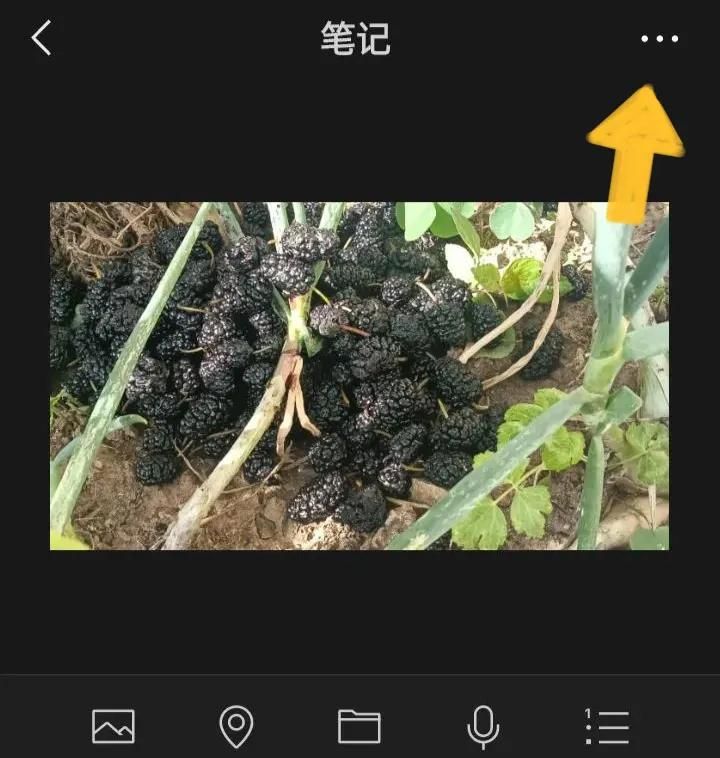The width and height of the screenshot is (720, 758).
Task: Insert a picture into the note
Action: pyautogui.click(x=113, y=726)
